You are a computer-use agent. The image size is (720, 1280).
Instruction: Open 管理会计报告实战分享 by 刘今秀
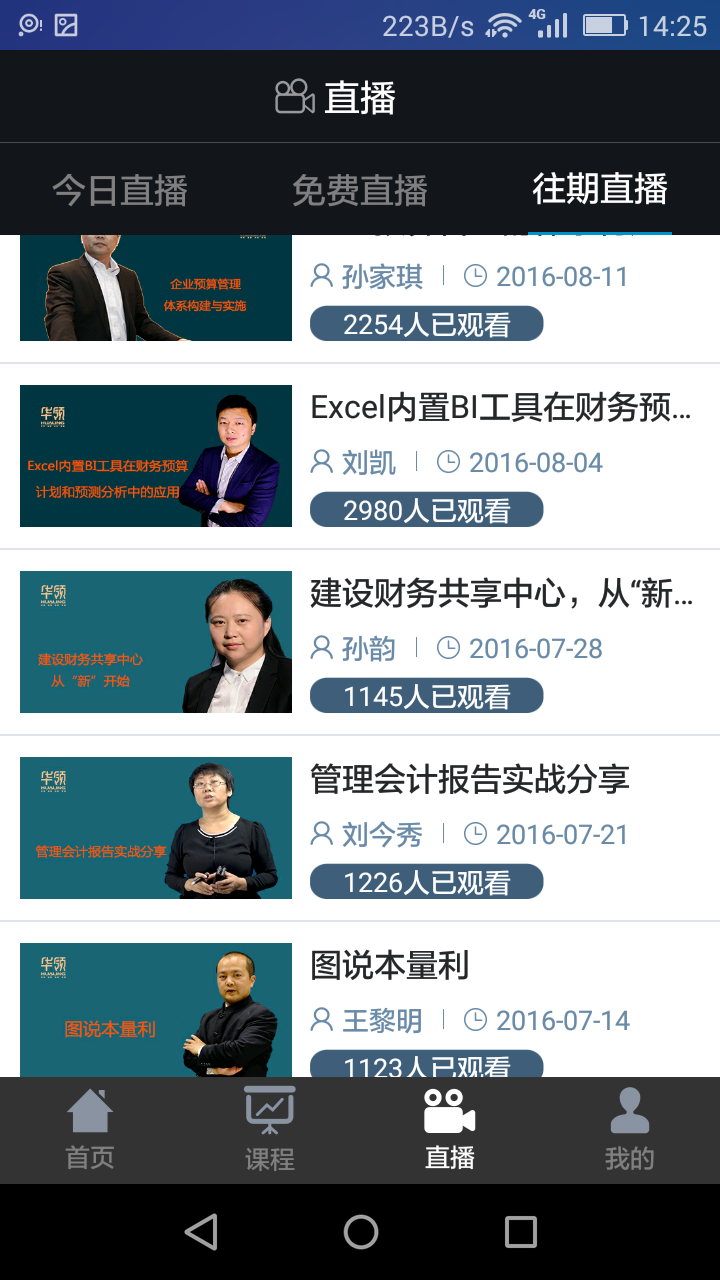360,828
